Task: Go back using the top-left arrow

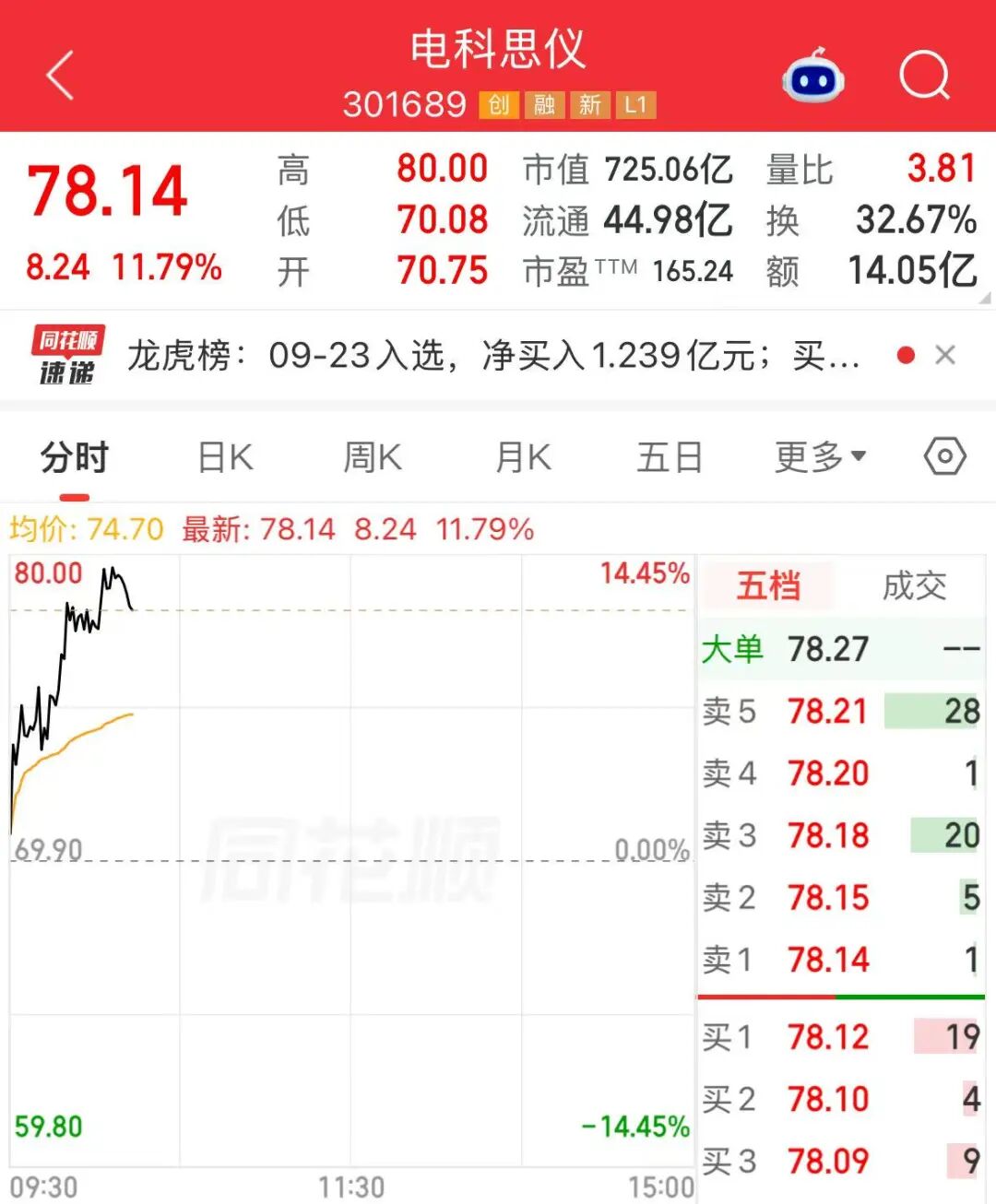Action: (x=60, y=75)
